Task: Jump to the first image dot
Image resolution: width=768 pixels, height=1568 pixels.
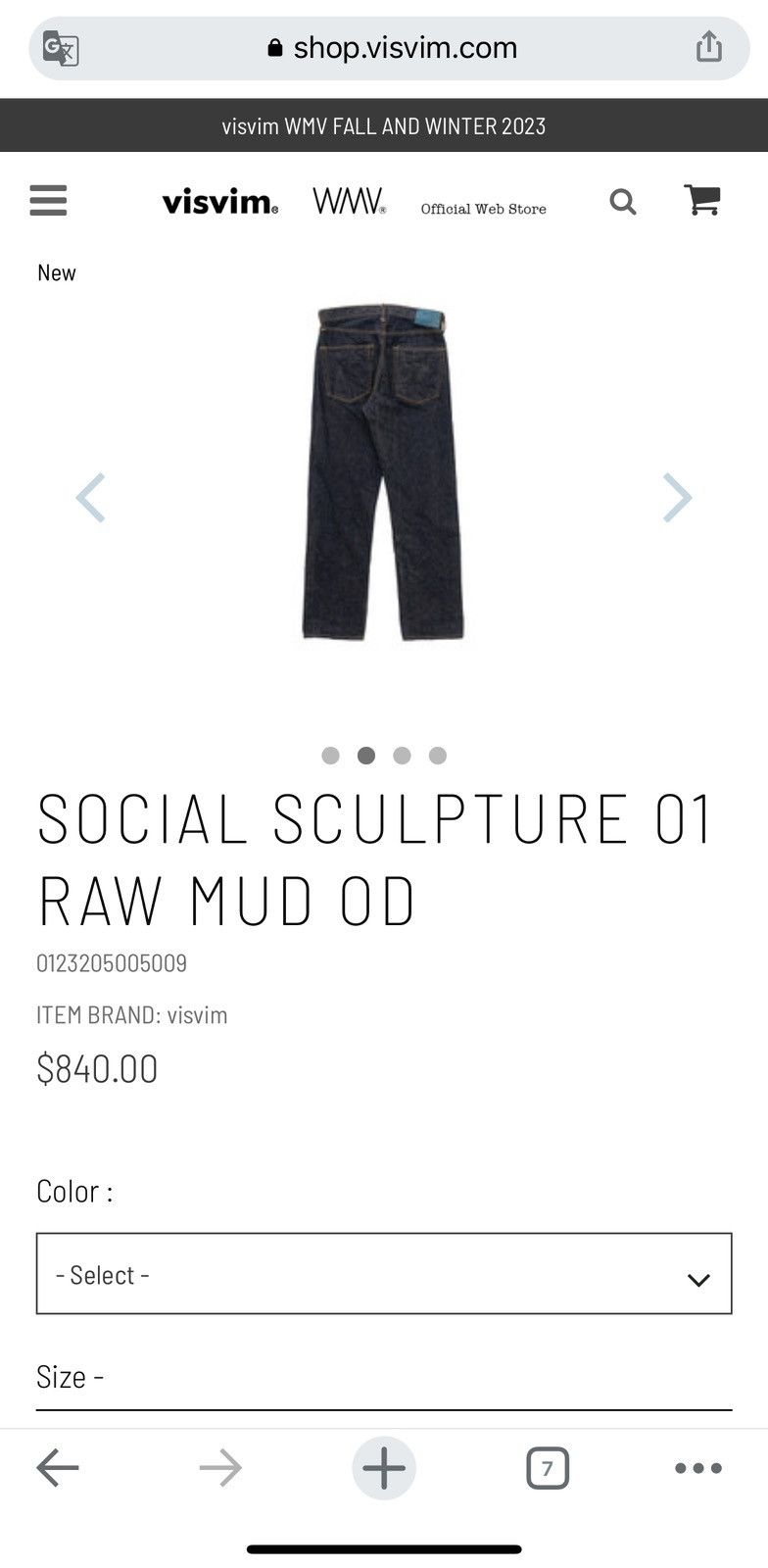Action: 330,756
